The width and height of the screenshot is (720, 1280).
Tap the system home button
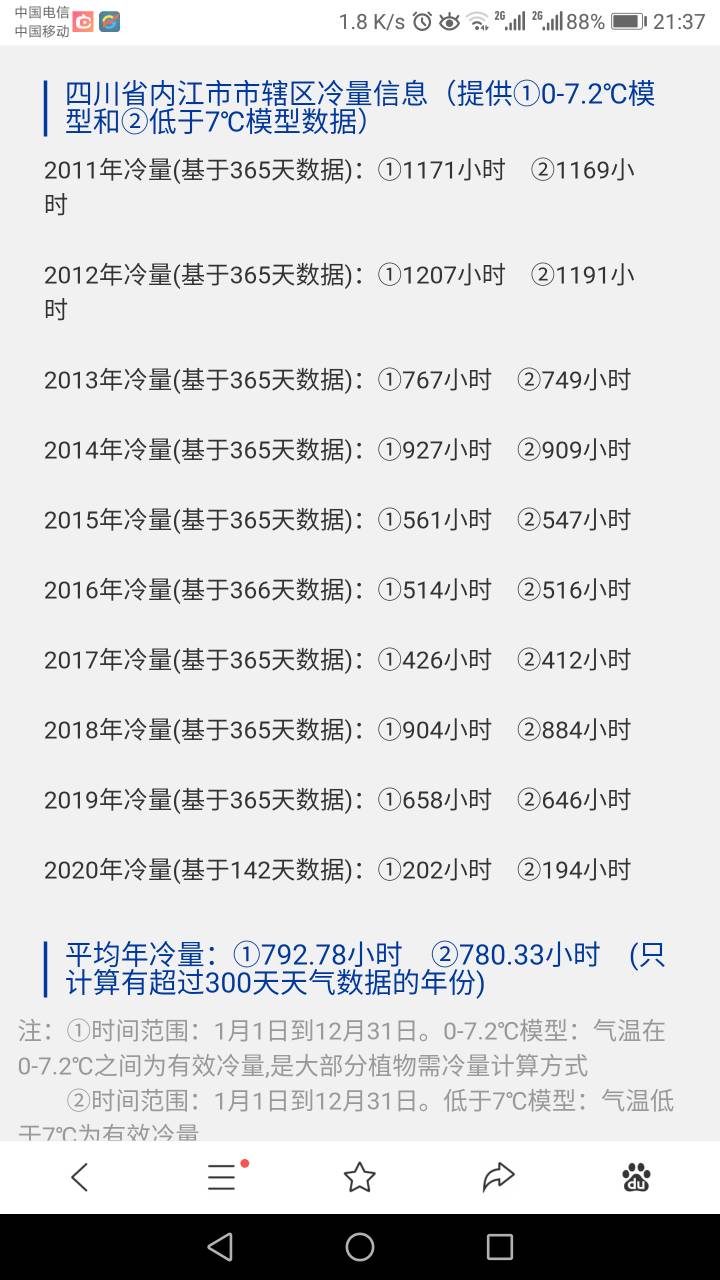[360, 1246]
